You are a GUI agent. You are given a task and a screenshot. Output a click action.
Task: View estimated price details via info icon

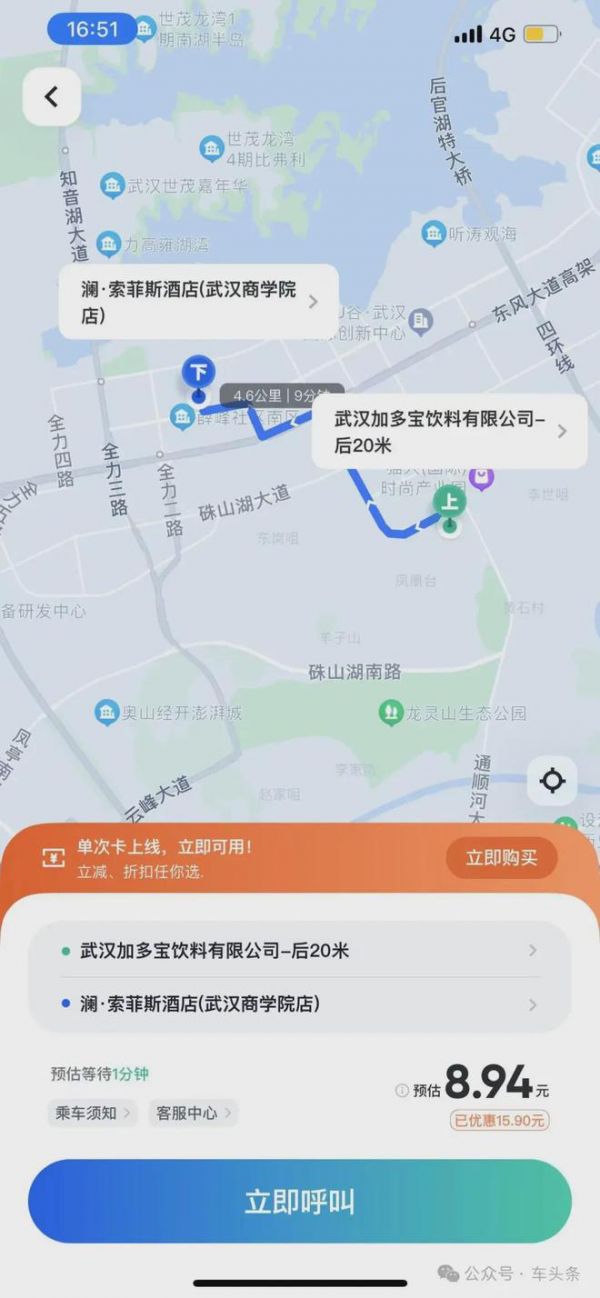tap(402, 1091)
